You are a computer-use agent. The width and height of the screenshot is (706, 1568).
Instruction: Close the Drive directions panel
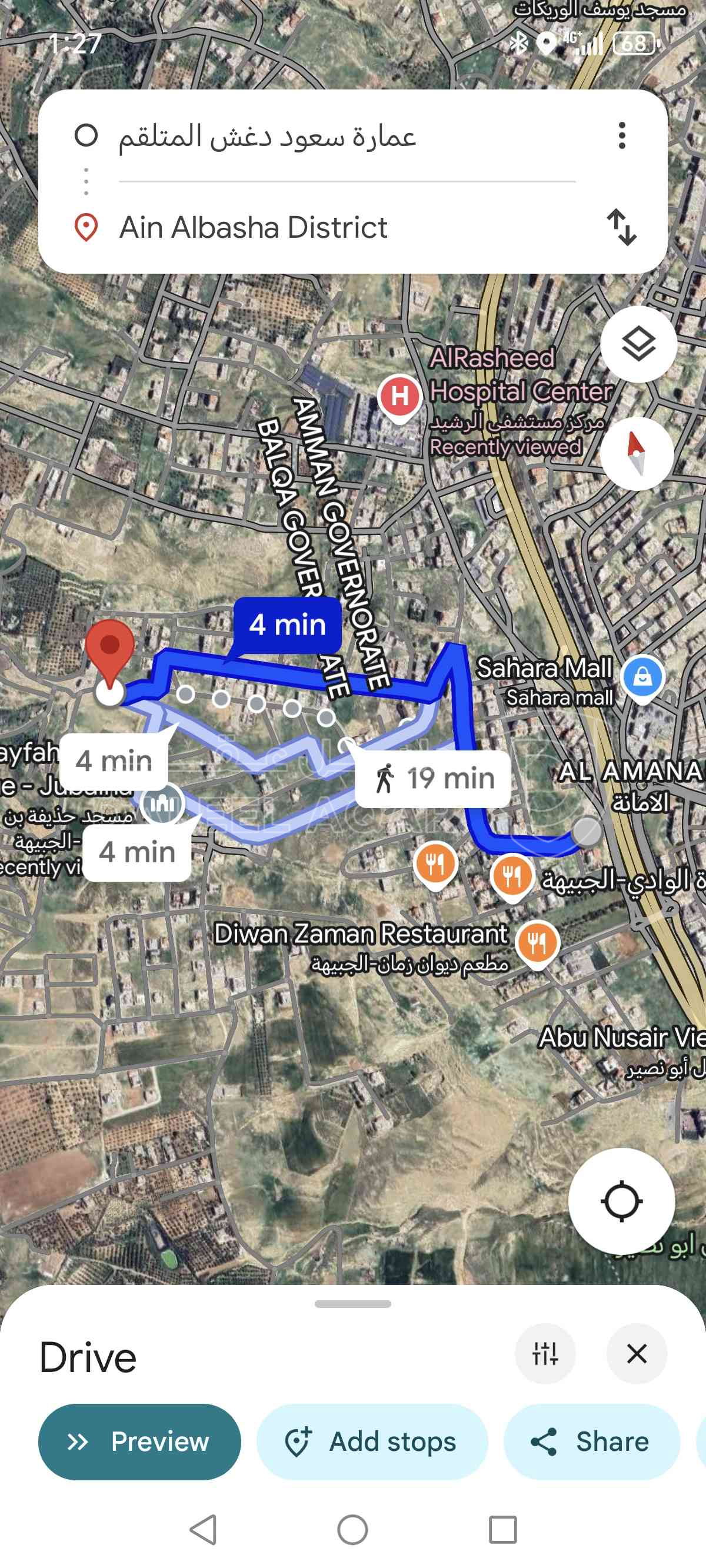pyautogui.click(x=636, y=1354)
